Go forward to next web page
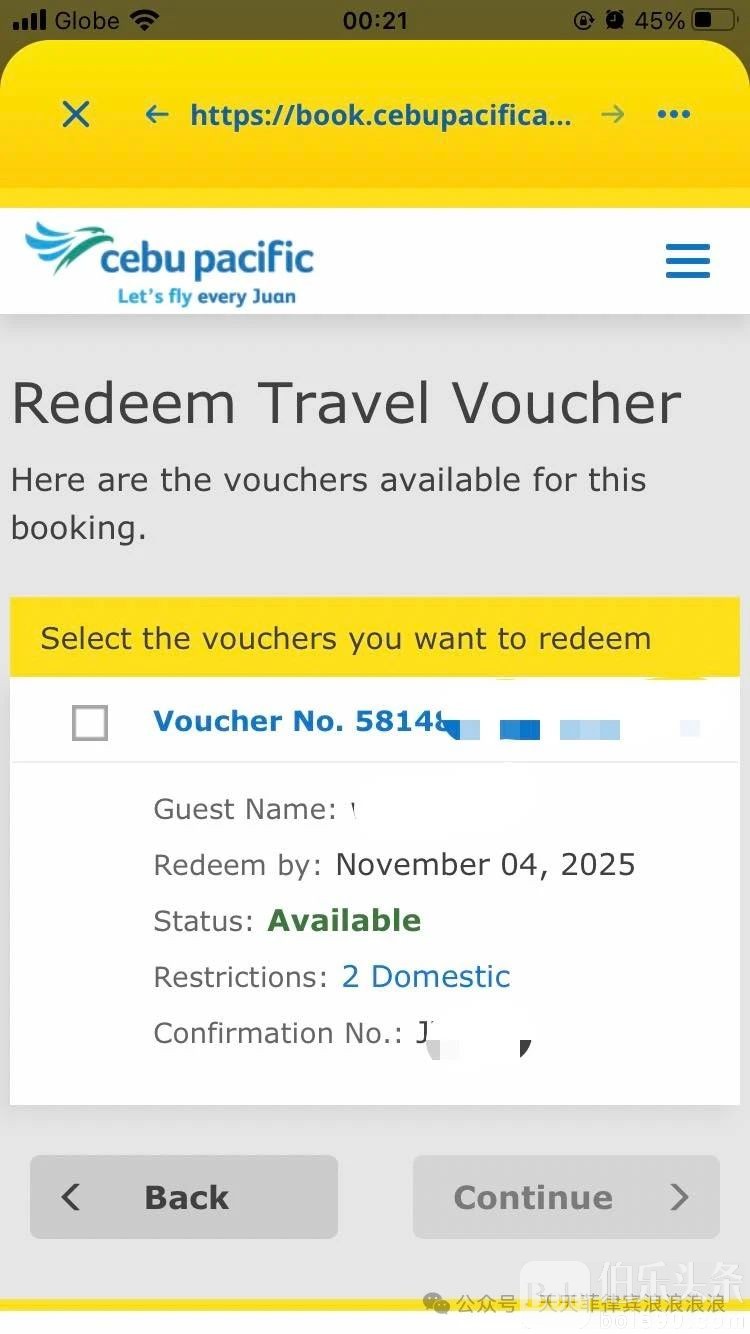The image size is (750, 1334). (612, 115)
